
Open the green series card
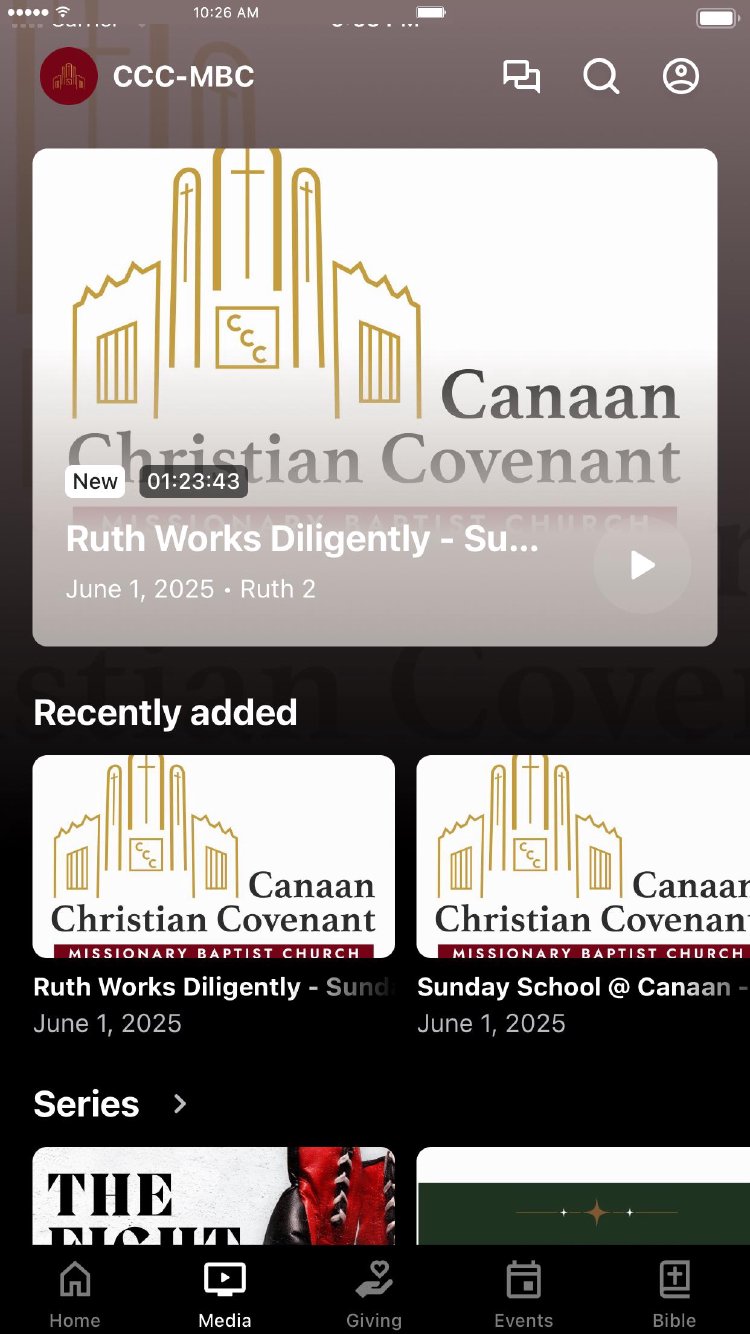coord(583,1196)
